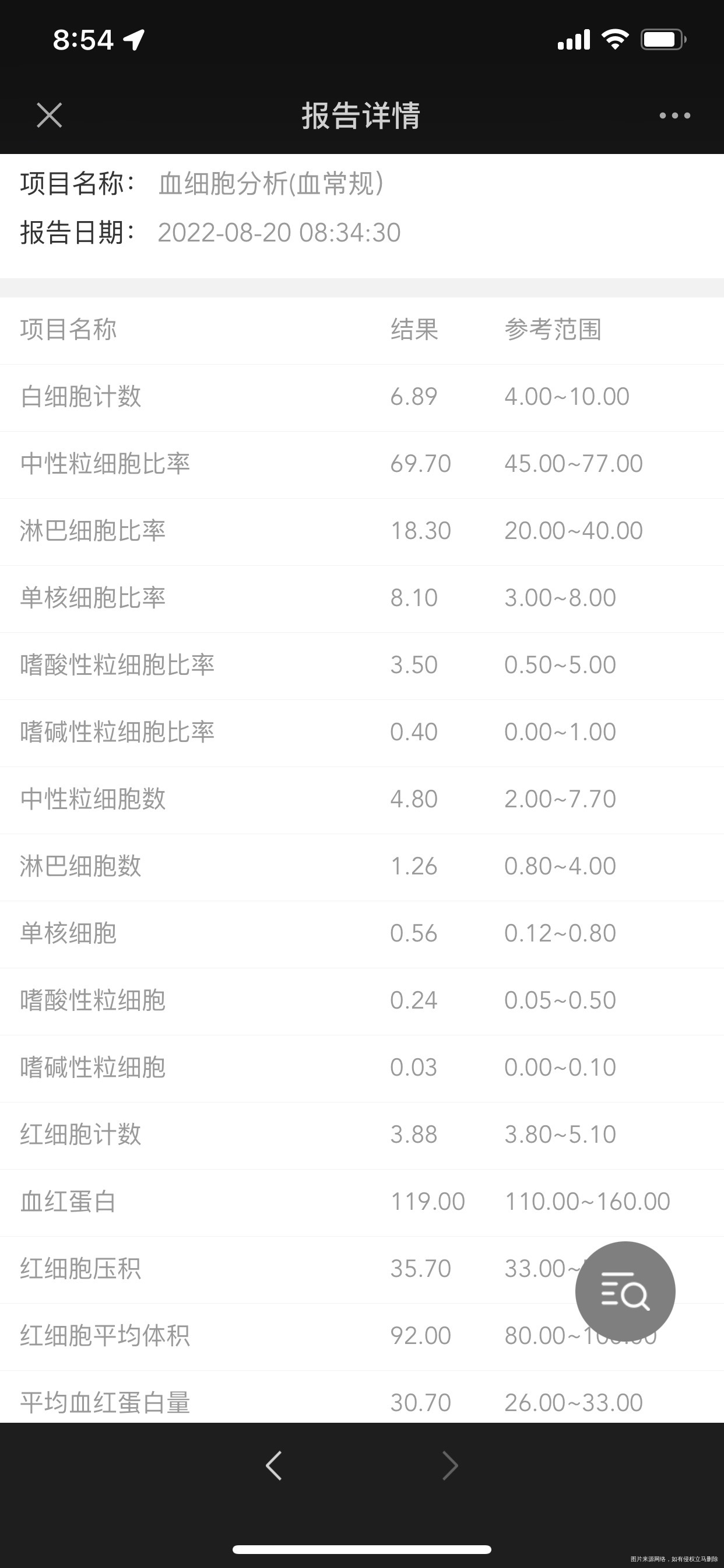Tap the 参考范围 column header

click(x=553, y=330)
